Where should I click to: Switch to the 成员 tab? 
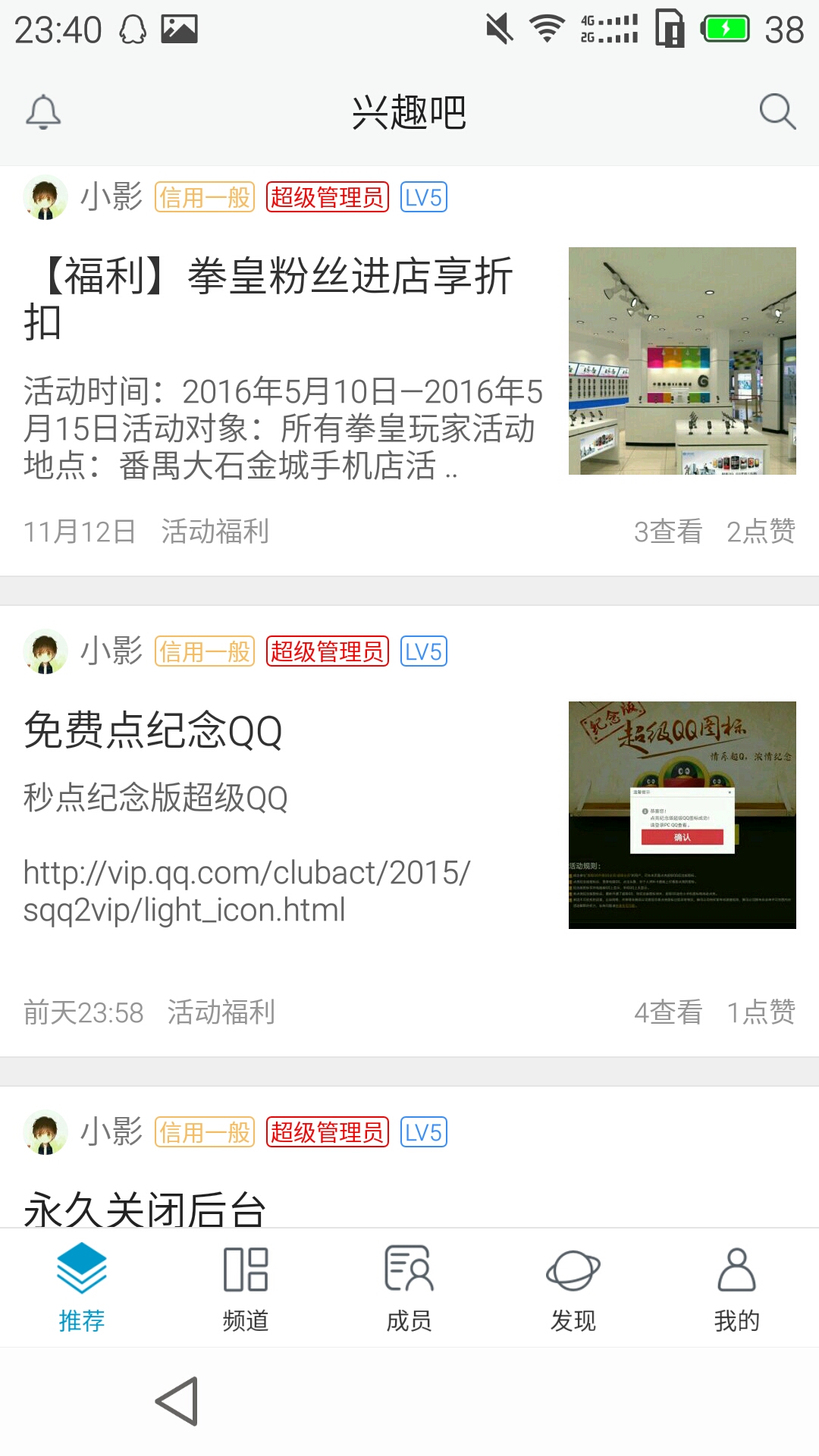pos(409,1288)
